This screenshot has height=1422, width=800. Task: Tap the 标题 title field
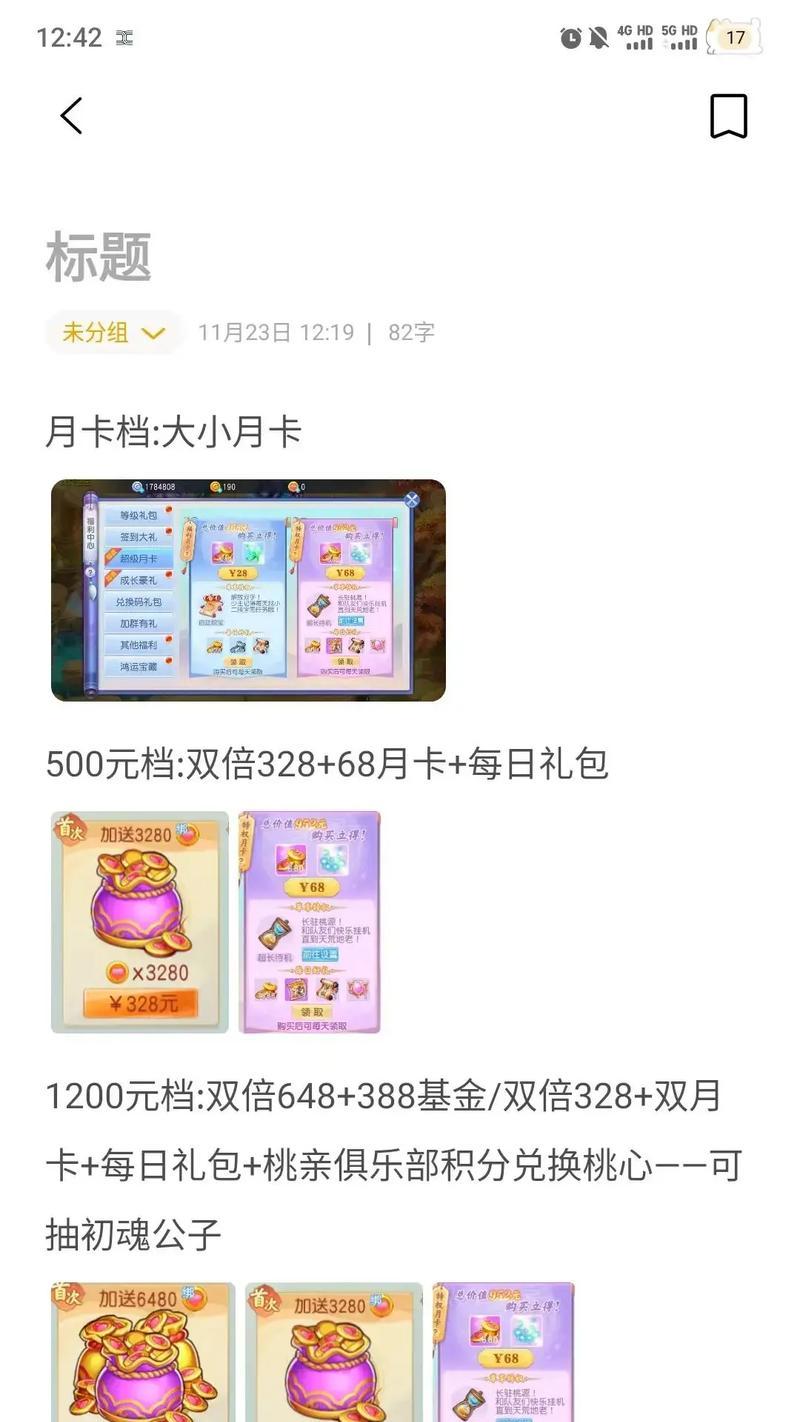coord(99,256)
